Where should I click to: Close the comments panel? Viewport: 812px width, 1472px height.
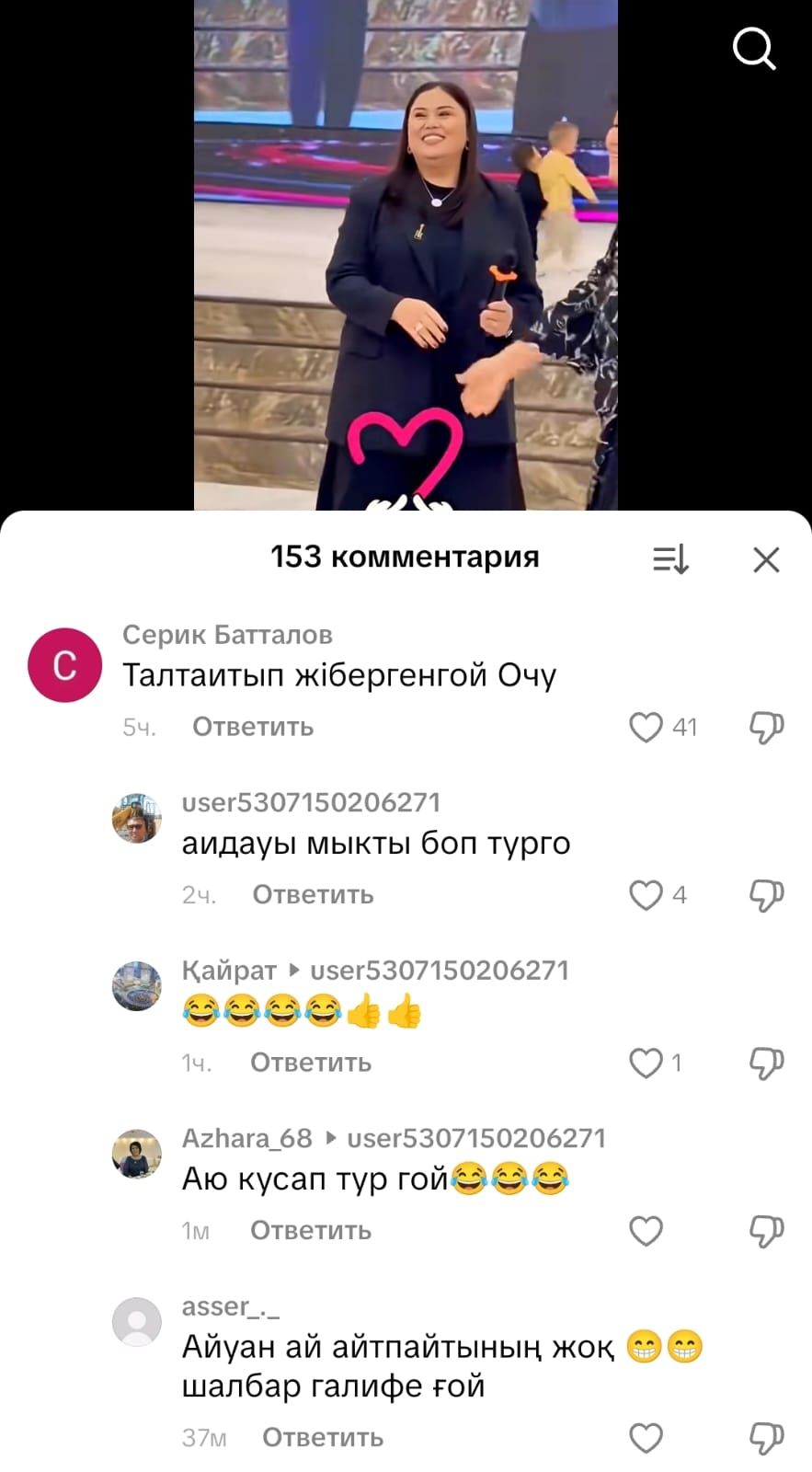766,559
